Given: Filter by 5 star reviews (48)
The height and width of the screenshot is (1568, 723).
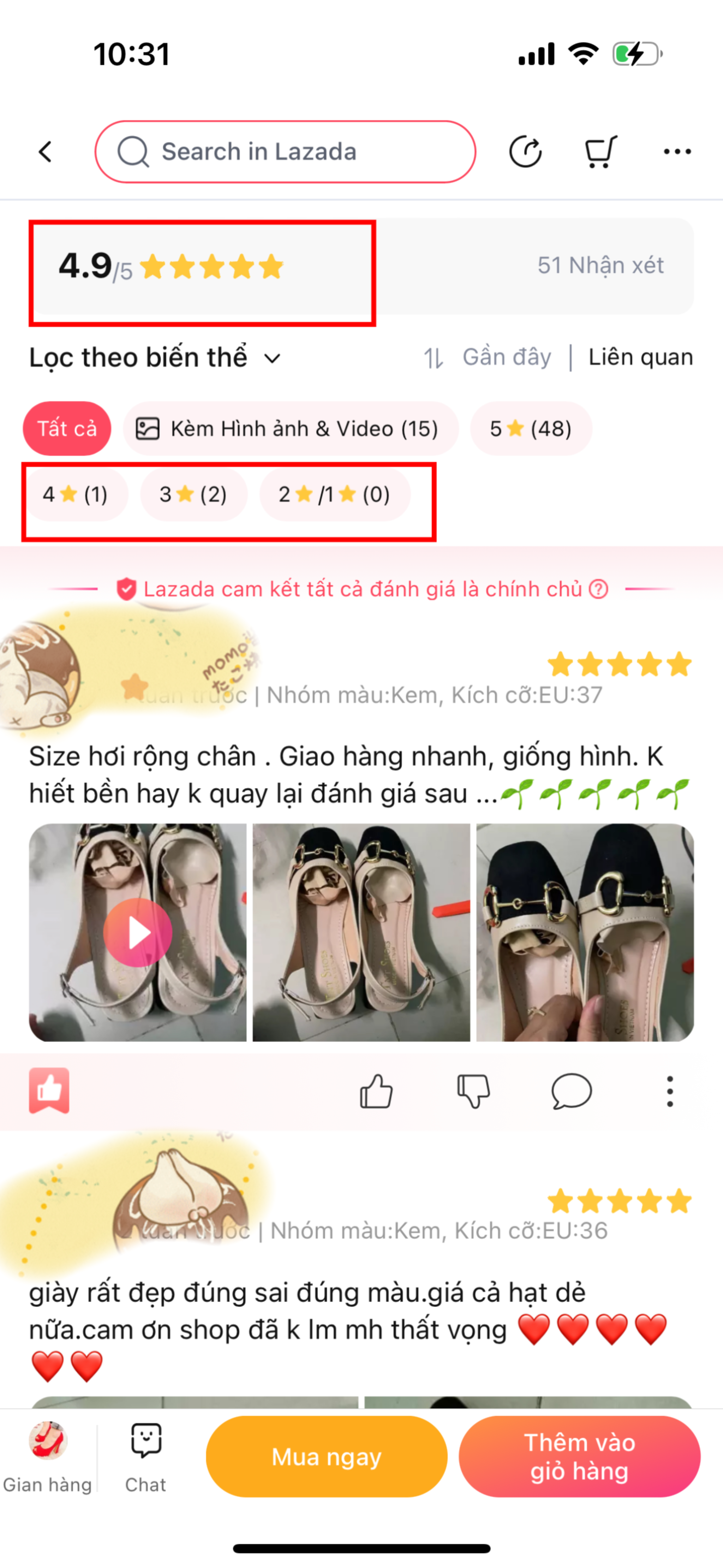Looking at the screenshot, I should [531, 428].
